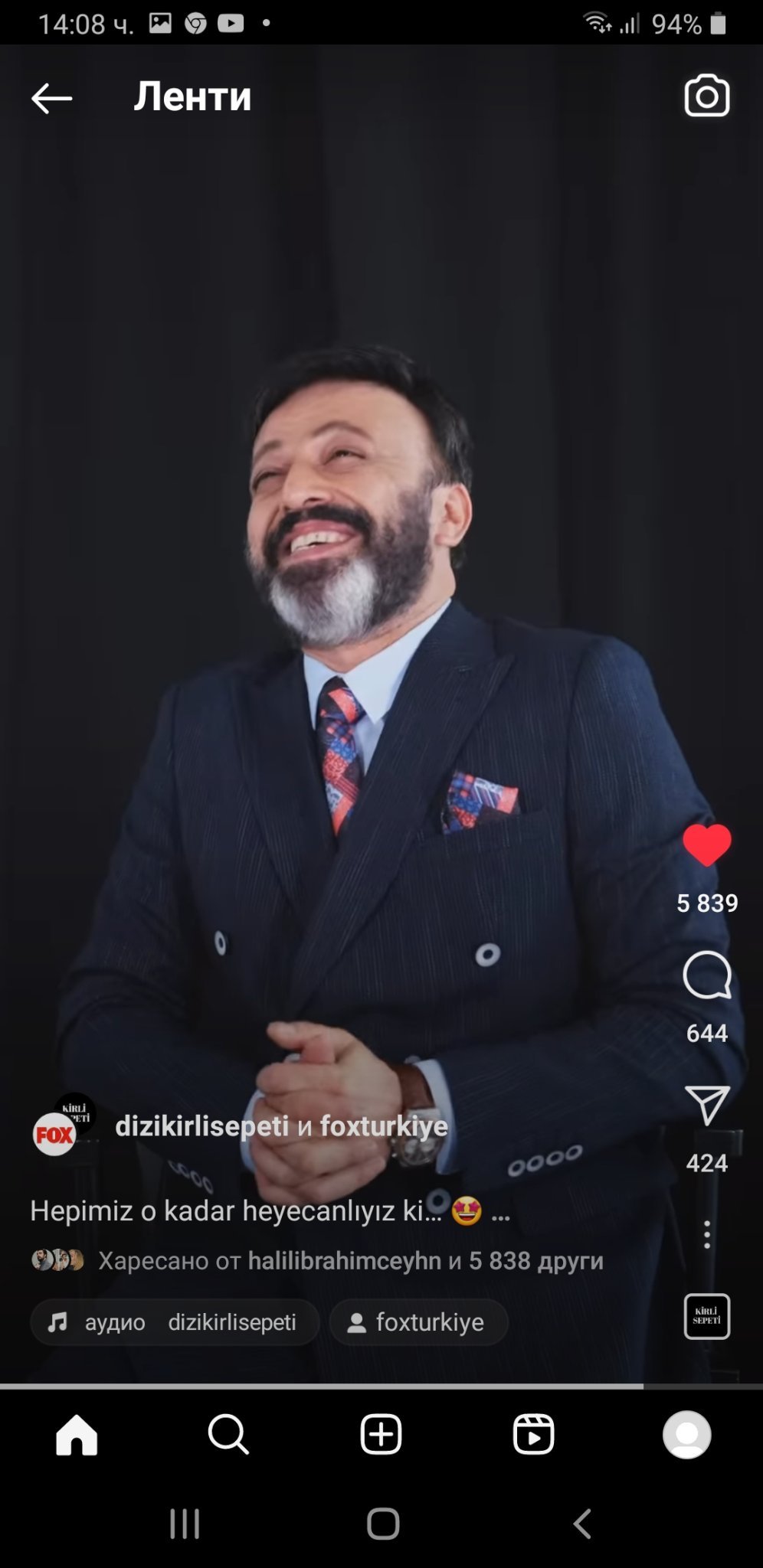763x1568 pixels.
Task: Switch to the Home feed tab
Action: [77, 1434]
